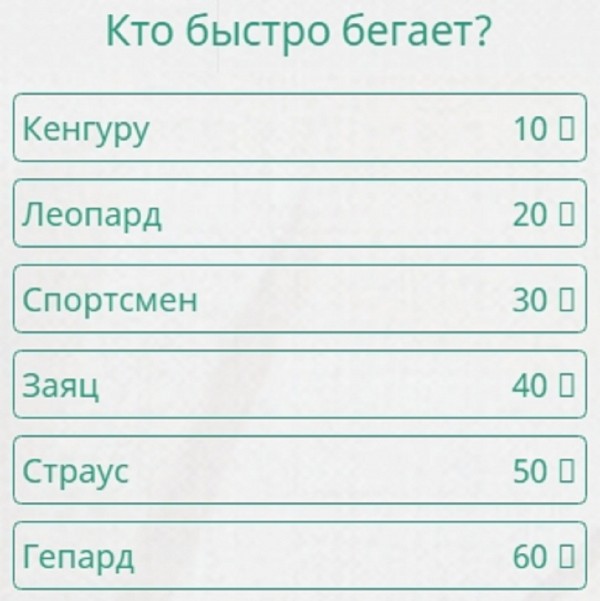
Task: Pick the Заяц answer
Action: (299, 385)
